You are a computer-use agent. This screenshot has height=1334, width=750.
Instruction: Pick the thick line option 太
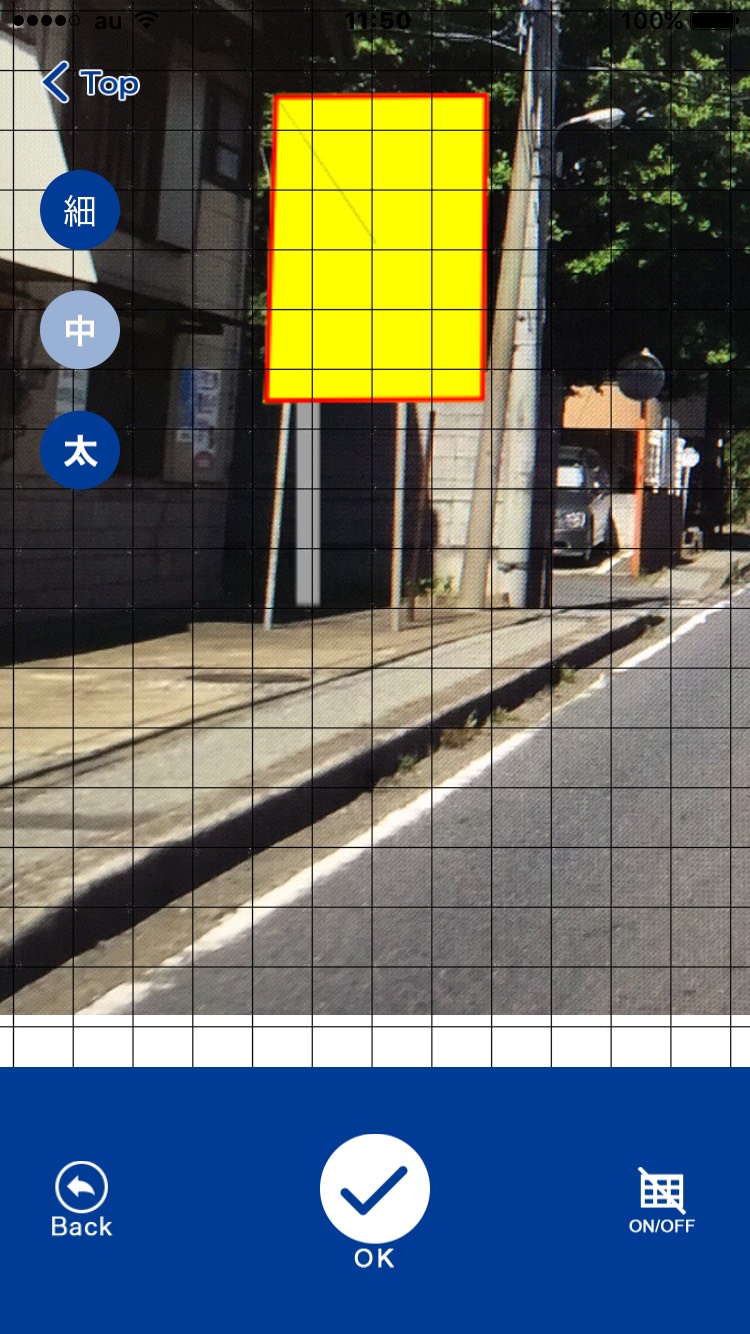point(80,451)
